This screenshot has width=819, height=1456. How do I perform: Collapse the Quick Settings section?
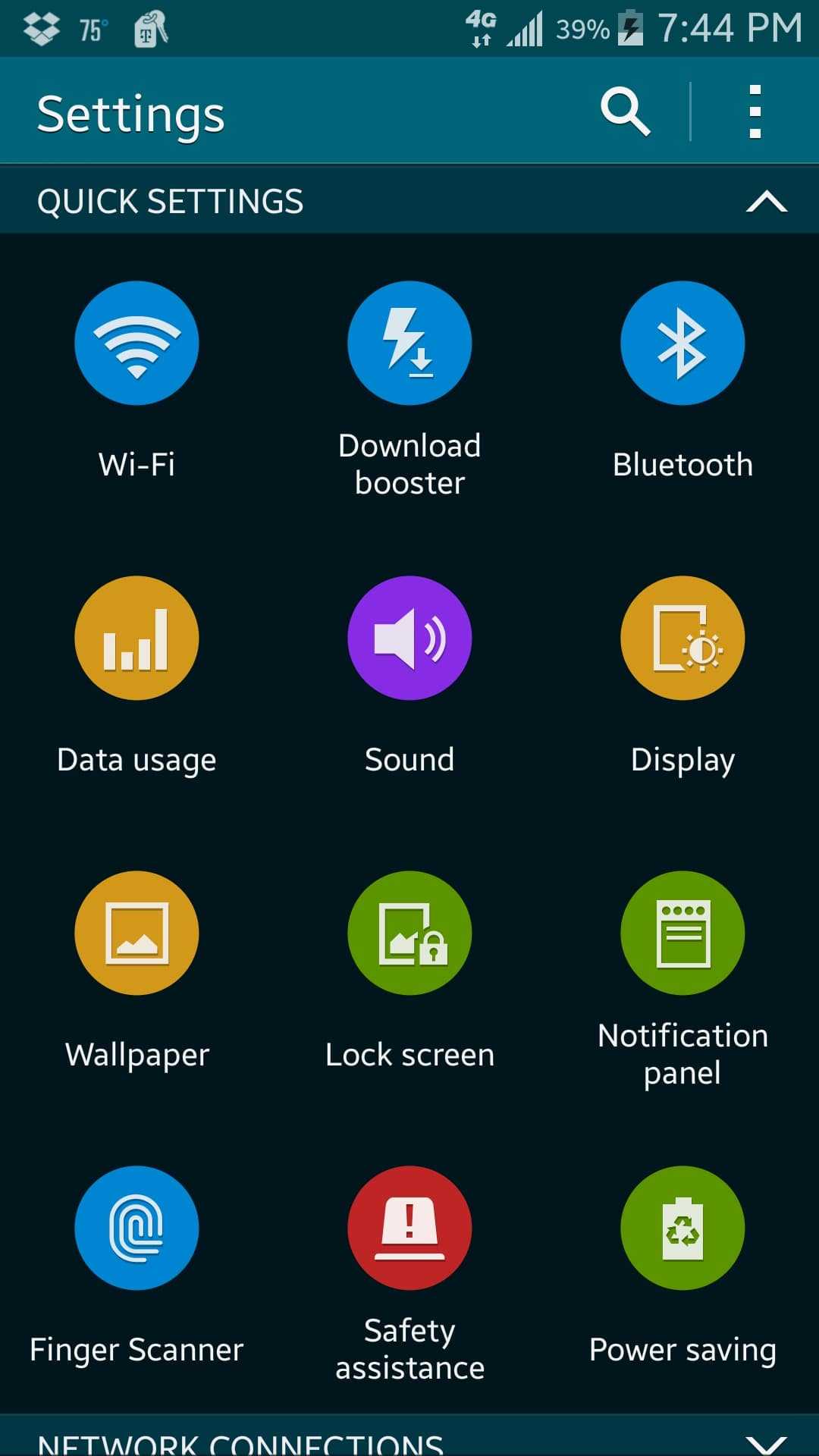[767, 202]
